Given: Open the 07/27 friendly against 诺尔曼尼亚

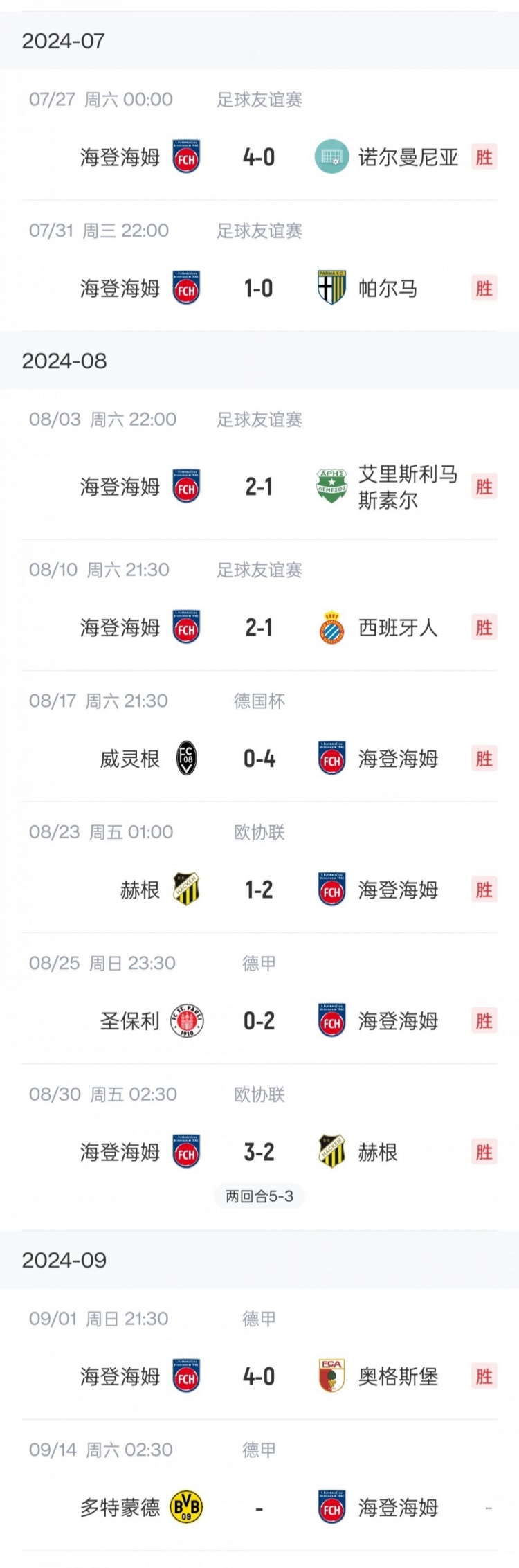Looking at the screenshot, I should click(259, 157).
